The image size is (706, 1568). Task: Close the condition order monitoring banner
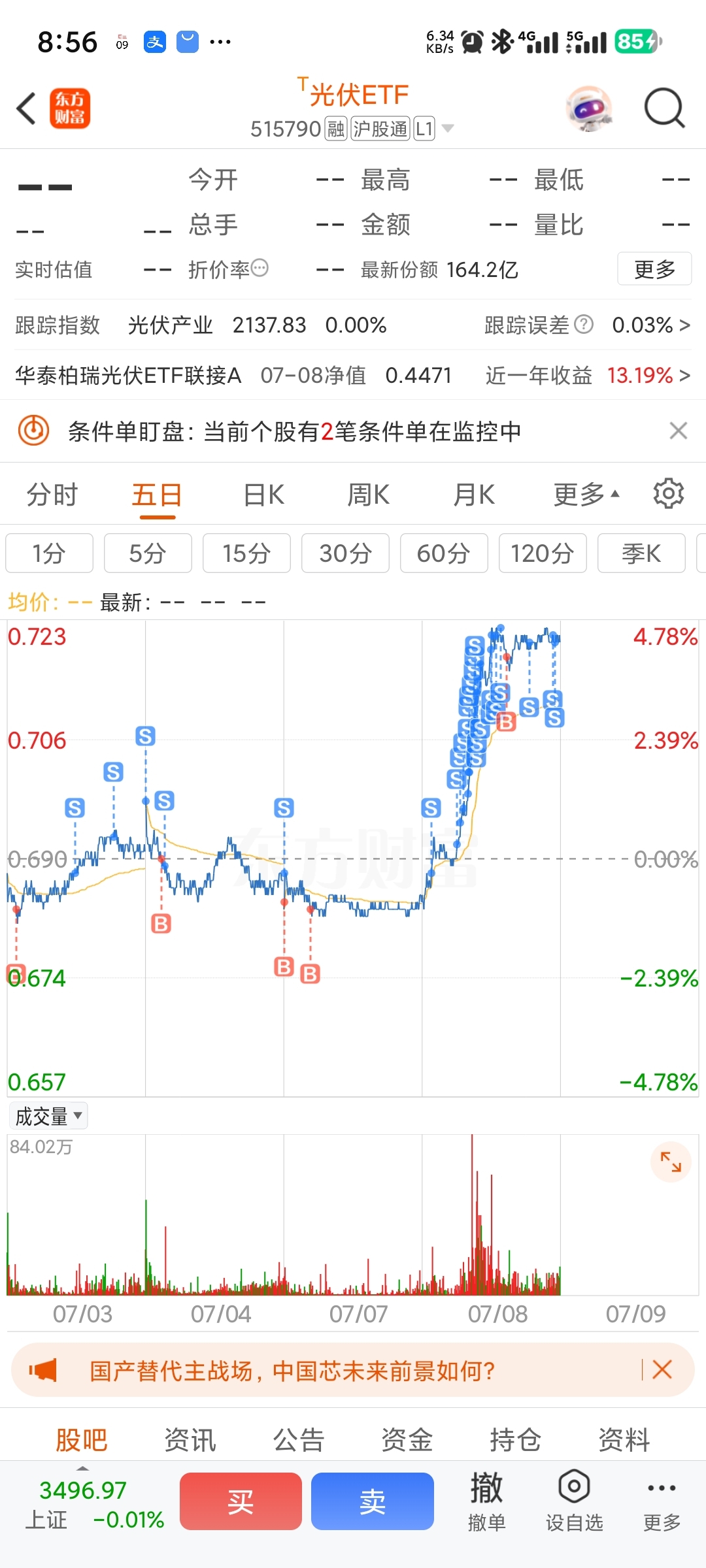coord(678,431)
